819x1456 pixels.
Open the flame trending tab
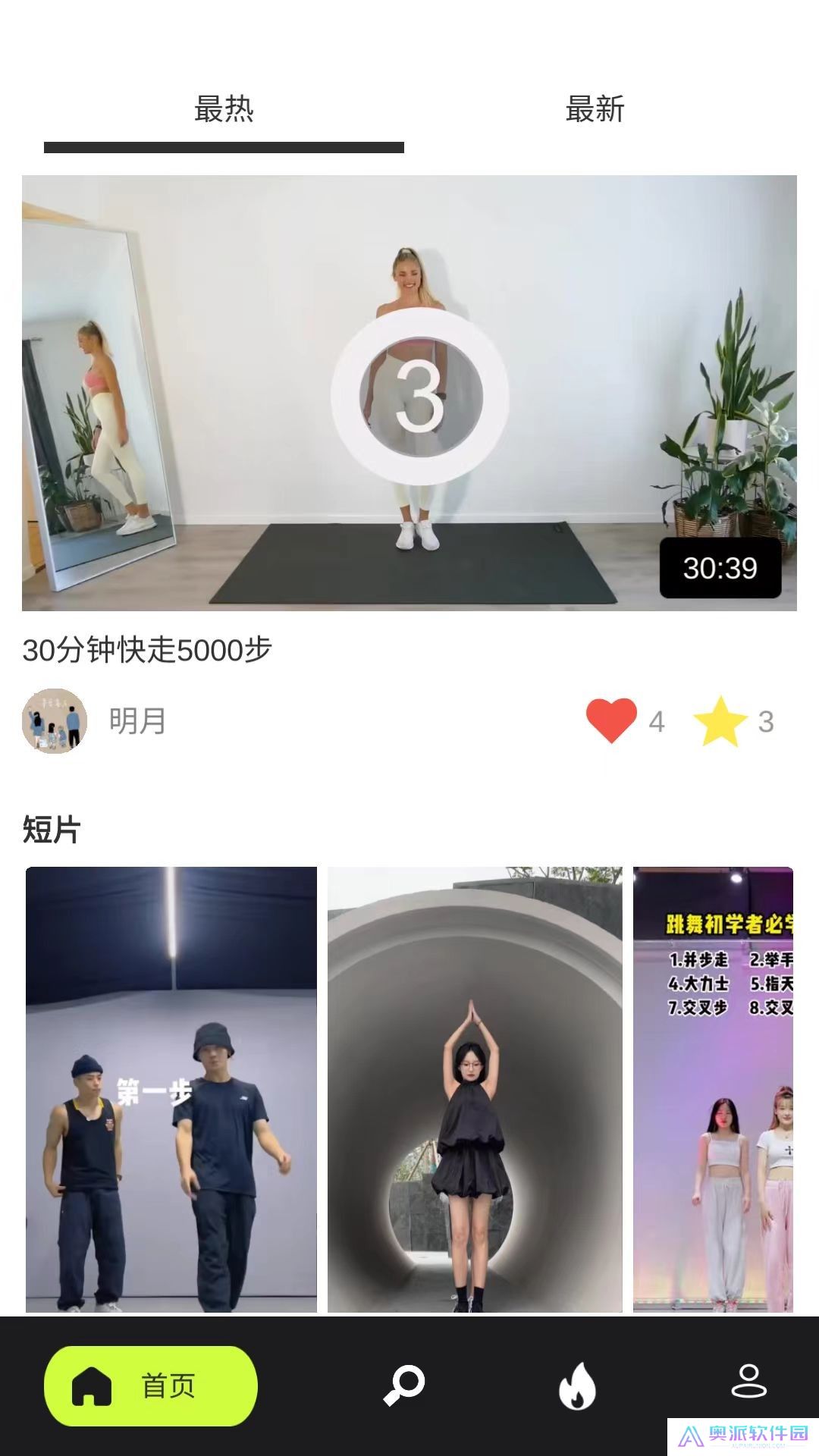[x=577, y=1385]
